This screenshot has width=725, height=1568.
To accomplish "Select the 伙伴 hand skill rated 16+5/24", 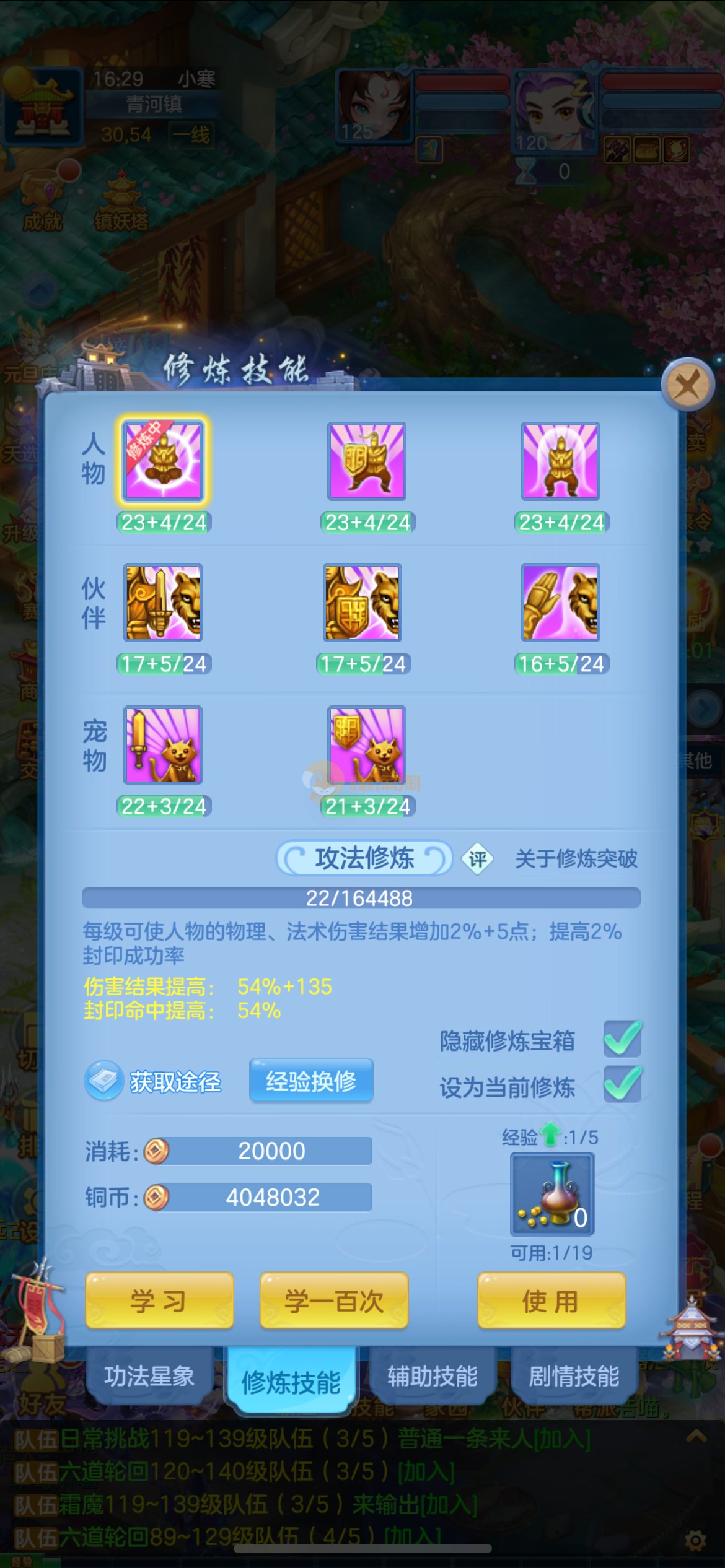I will click(561, 603).
